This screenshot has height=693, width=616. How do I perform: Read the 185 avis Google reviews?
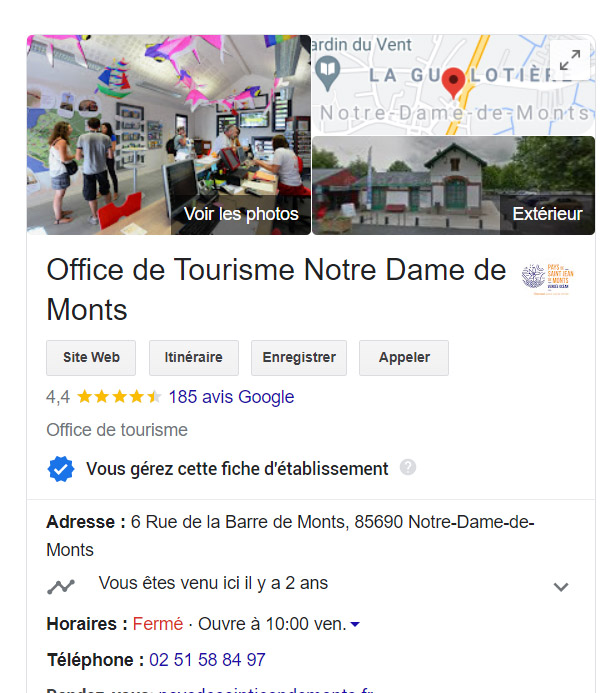click(x=231, y=397)
